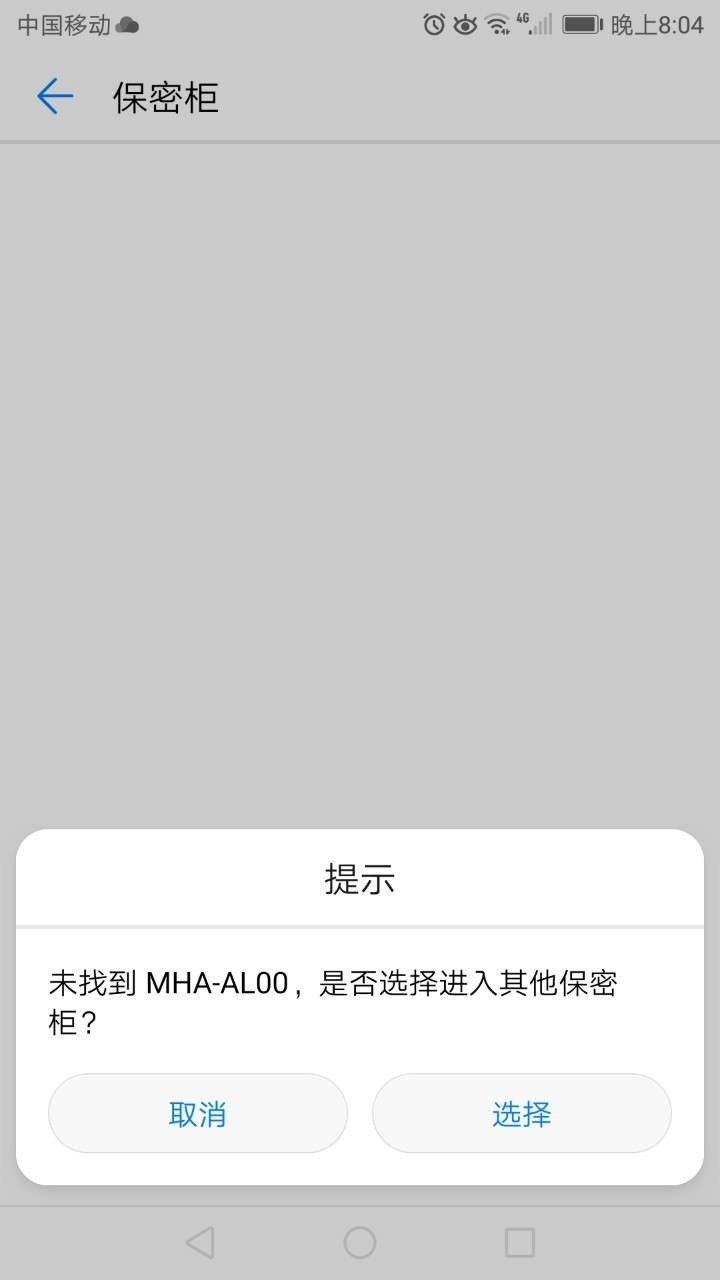Open recent apps from navigation bar
This screenshot has width=720, height=1280.
[x=520, y=1242]
